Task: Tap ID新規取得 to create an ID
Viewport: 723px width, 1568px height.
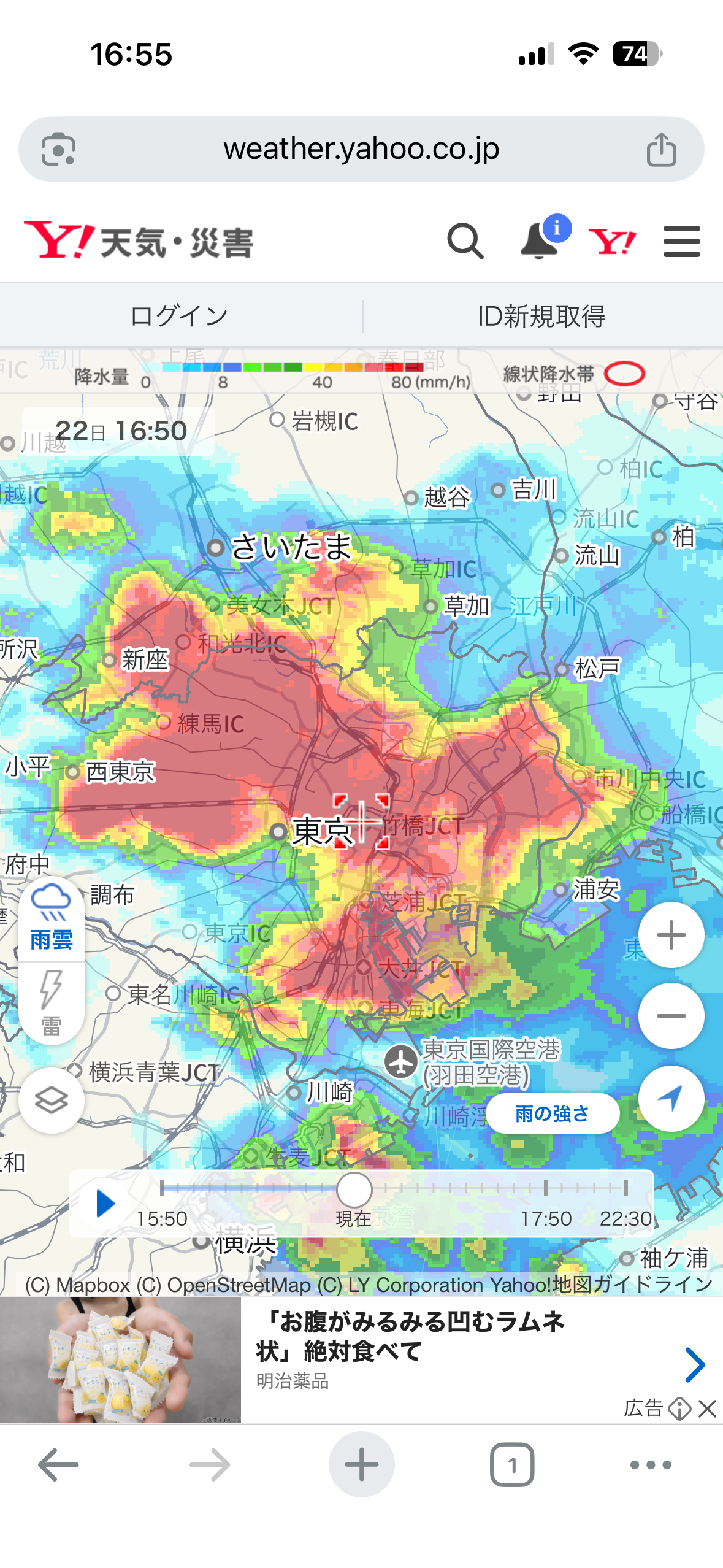Action: click(x=542, y=317)
